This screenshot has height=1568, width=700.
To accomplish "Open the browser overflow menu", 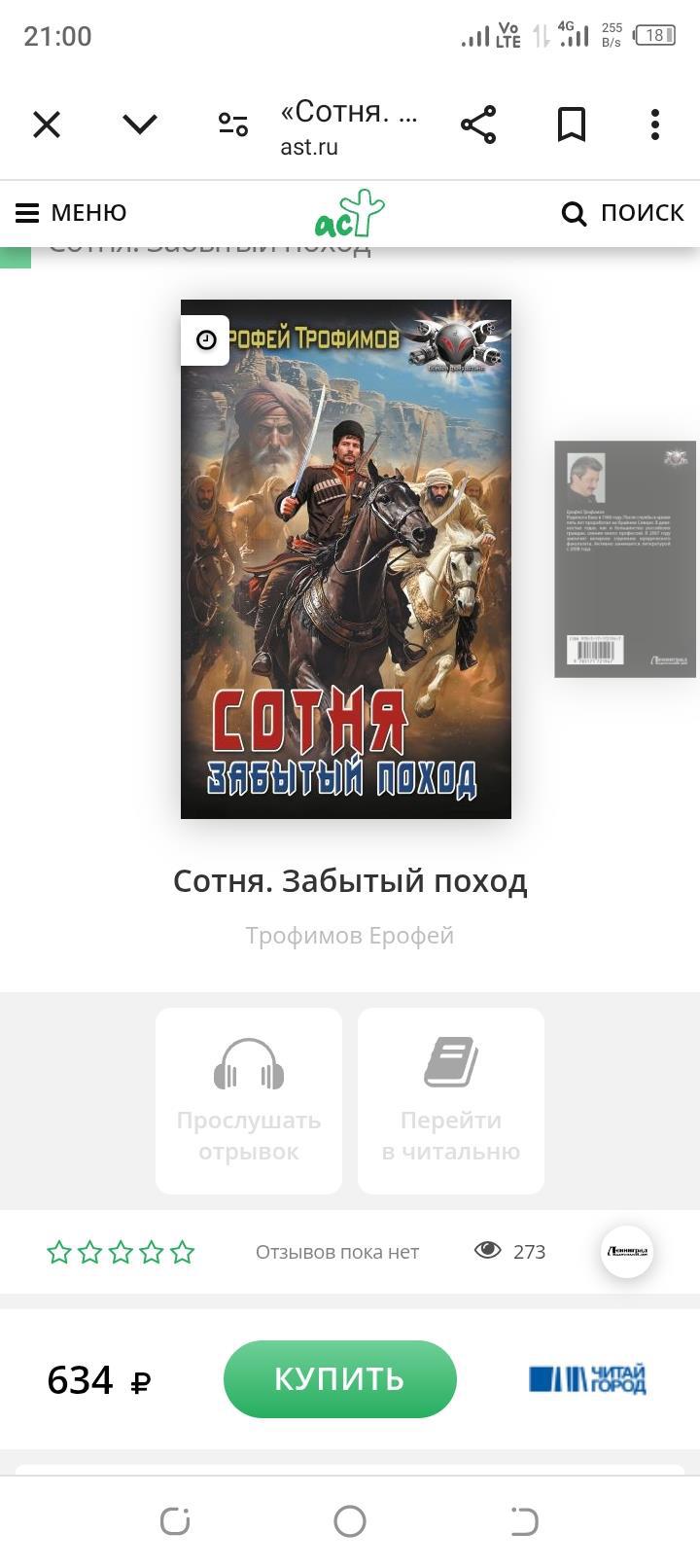I will click(655, 125).
